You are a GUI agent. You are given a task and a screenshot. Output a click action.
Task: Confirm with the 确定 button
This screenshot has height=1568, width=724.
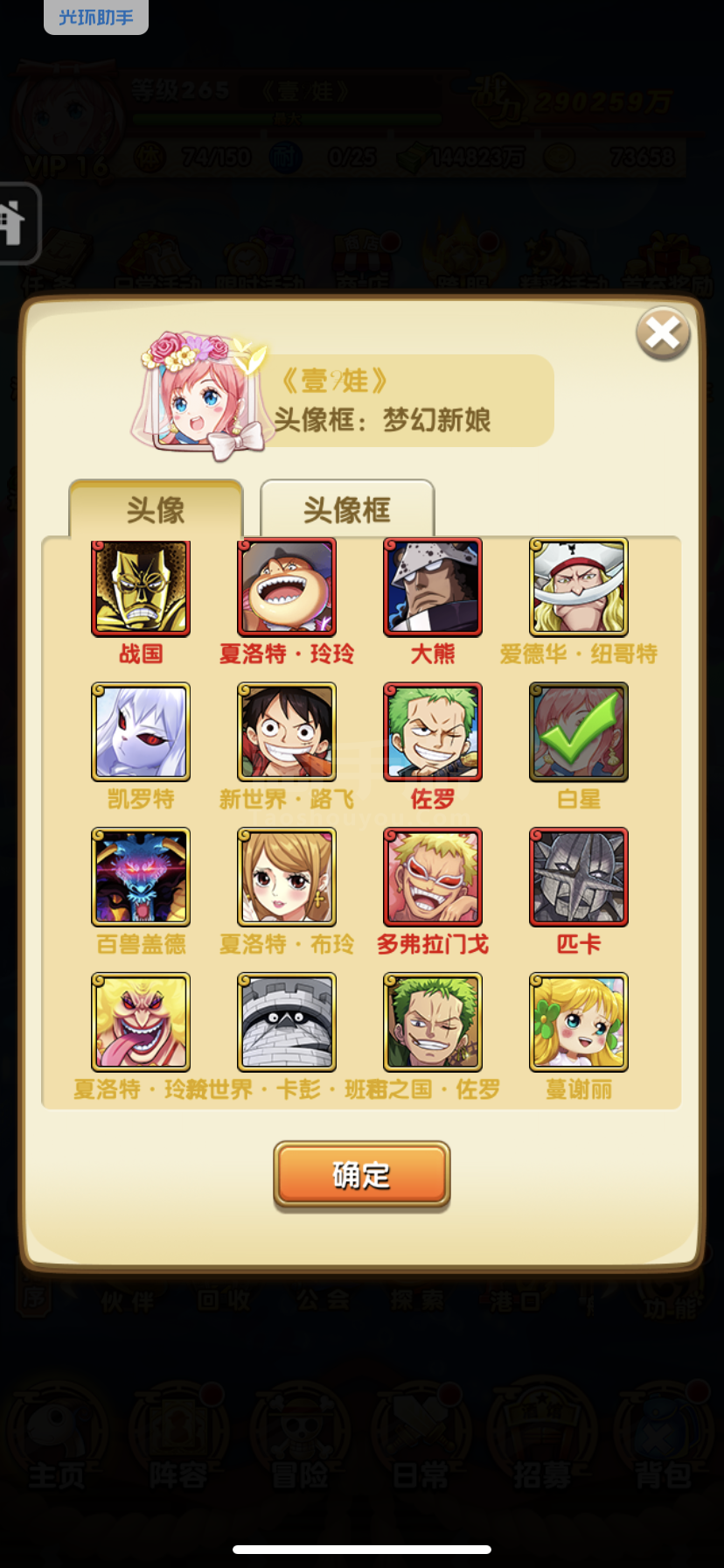pyautogui.click(x=362, y=1174)
